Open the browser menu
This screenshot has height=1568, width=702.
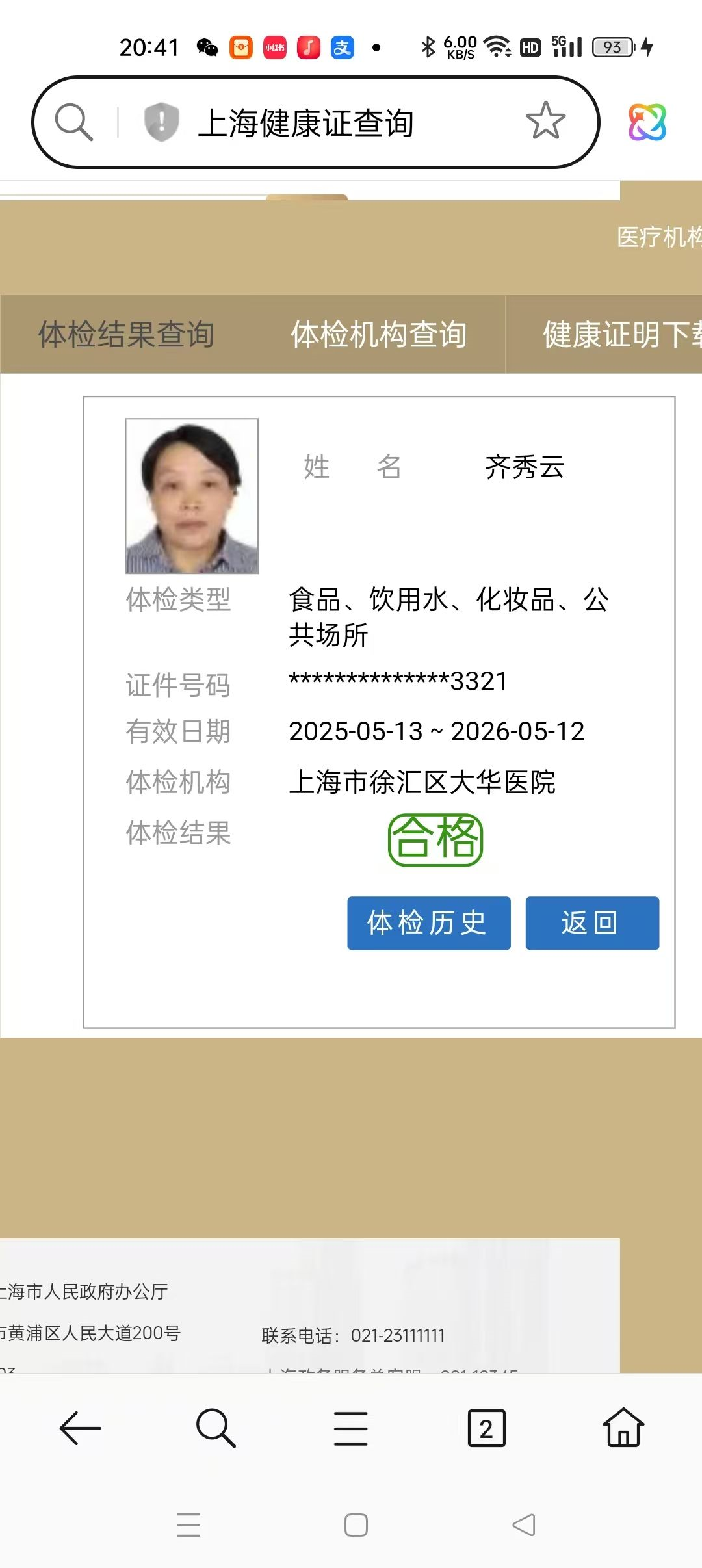click(351, 1428)
